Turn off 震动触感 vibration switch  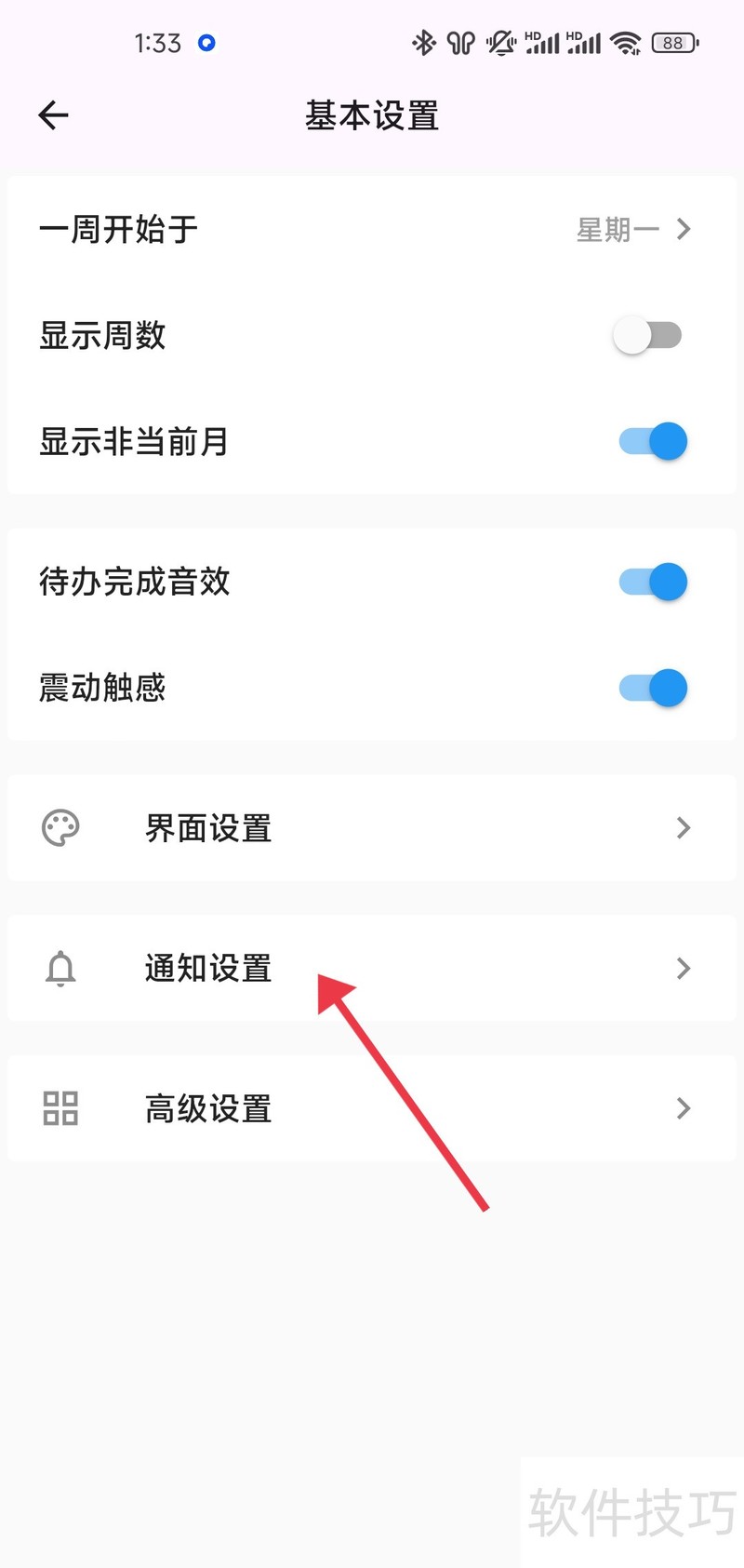pos(653,689)
